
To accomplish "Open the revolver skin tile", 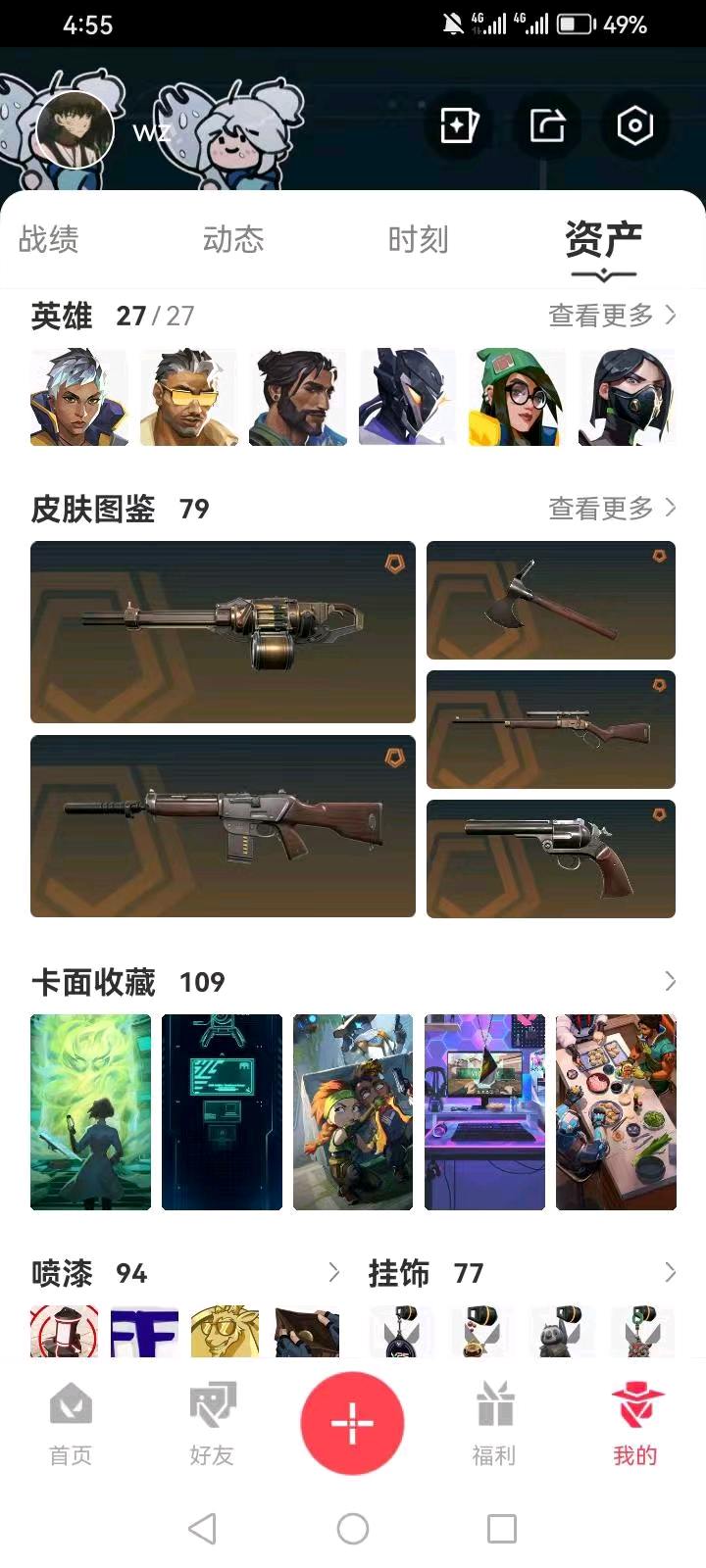I will point(550,858).
